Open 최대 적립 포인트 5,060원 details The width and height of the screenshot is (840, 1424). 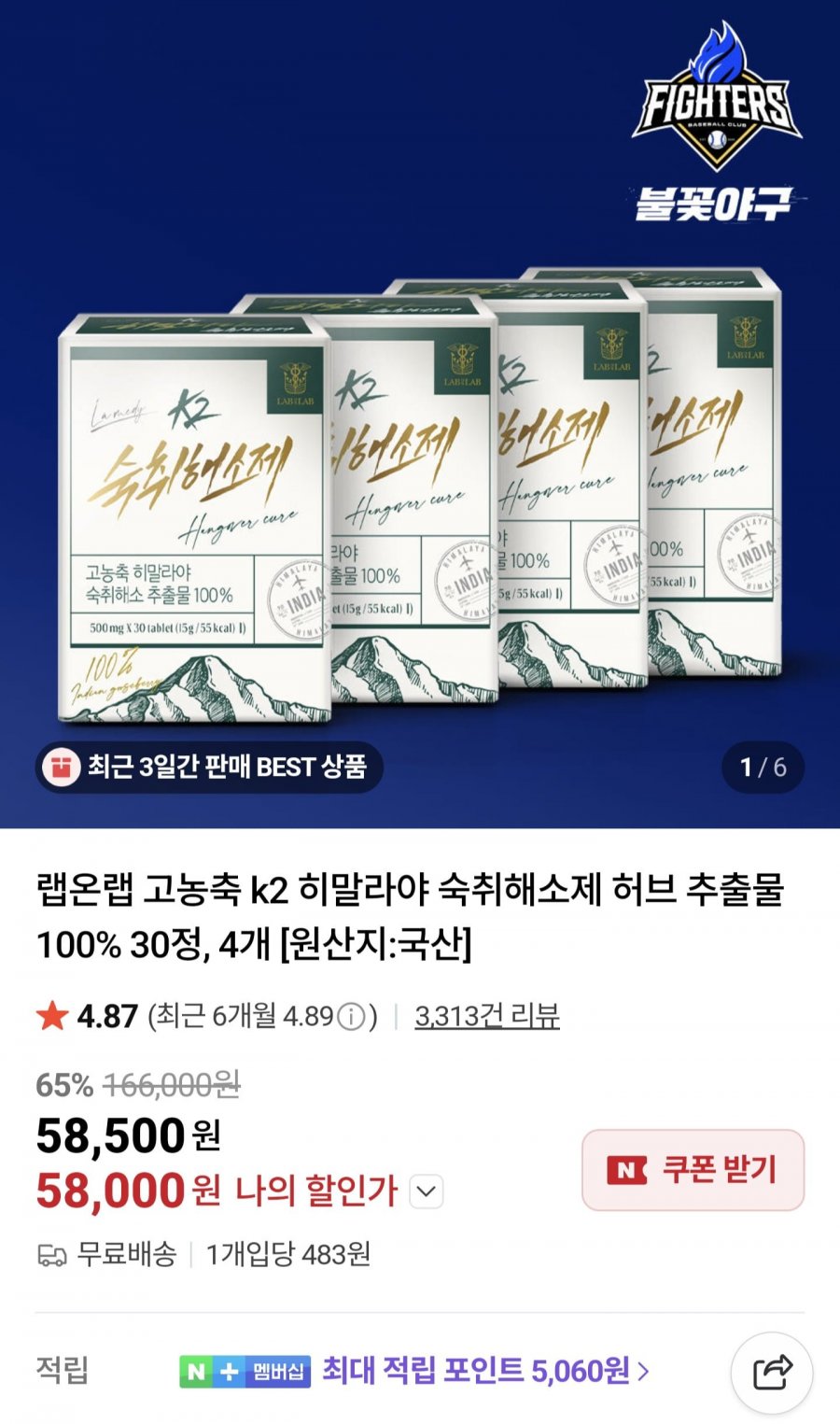click(x=485, y=1371)
